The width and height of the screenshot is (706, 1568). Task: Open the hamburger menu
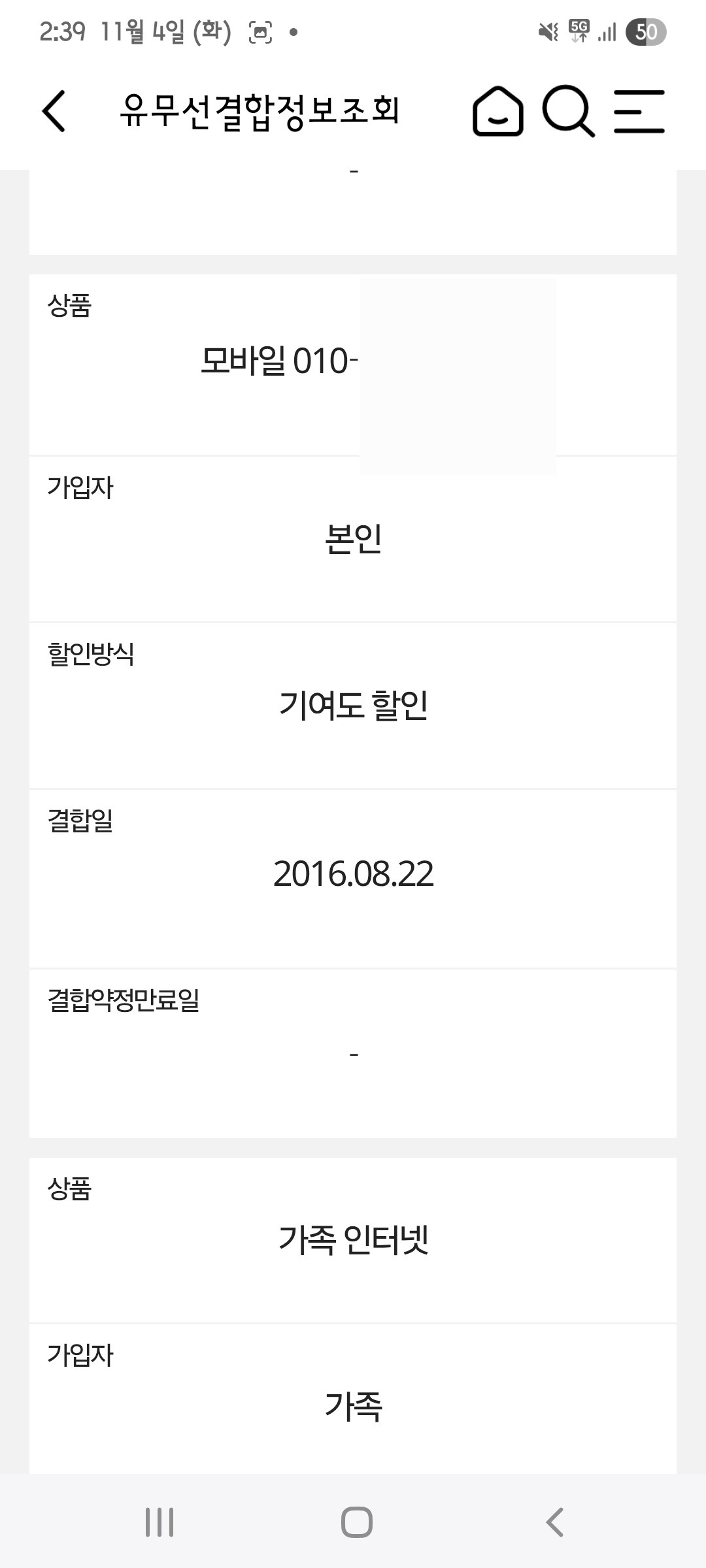pos(639,111)
